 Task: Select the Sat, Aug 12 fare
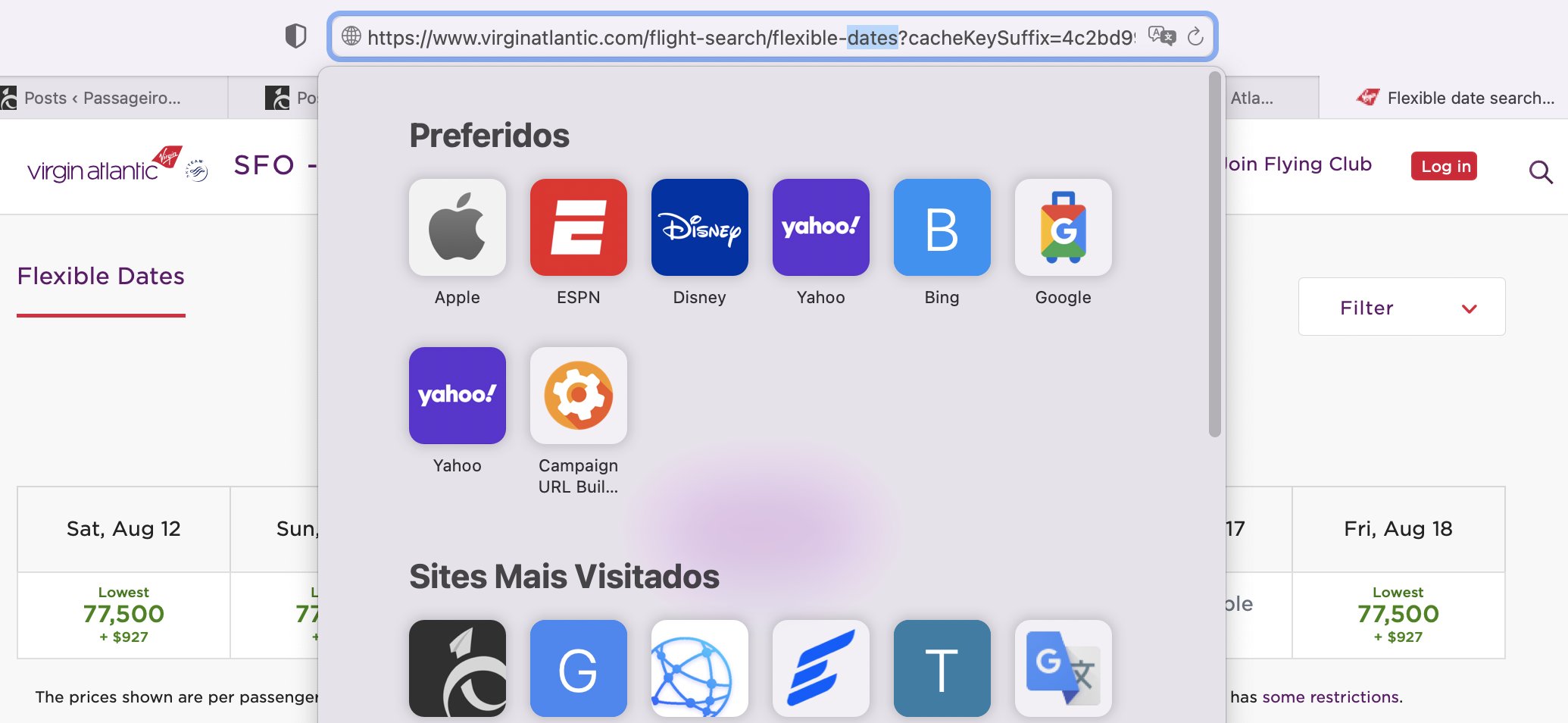point(123,614)
